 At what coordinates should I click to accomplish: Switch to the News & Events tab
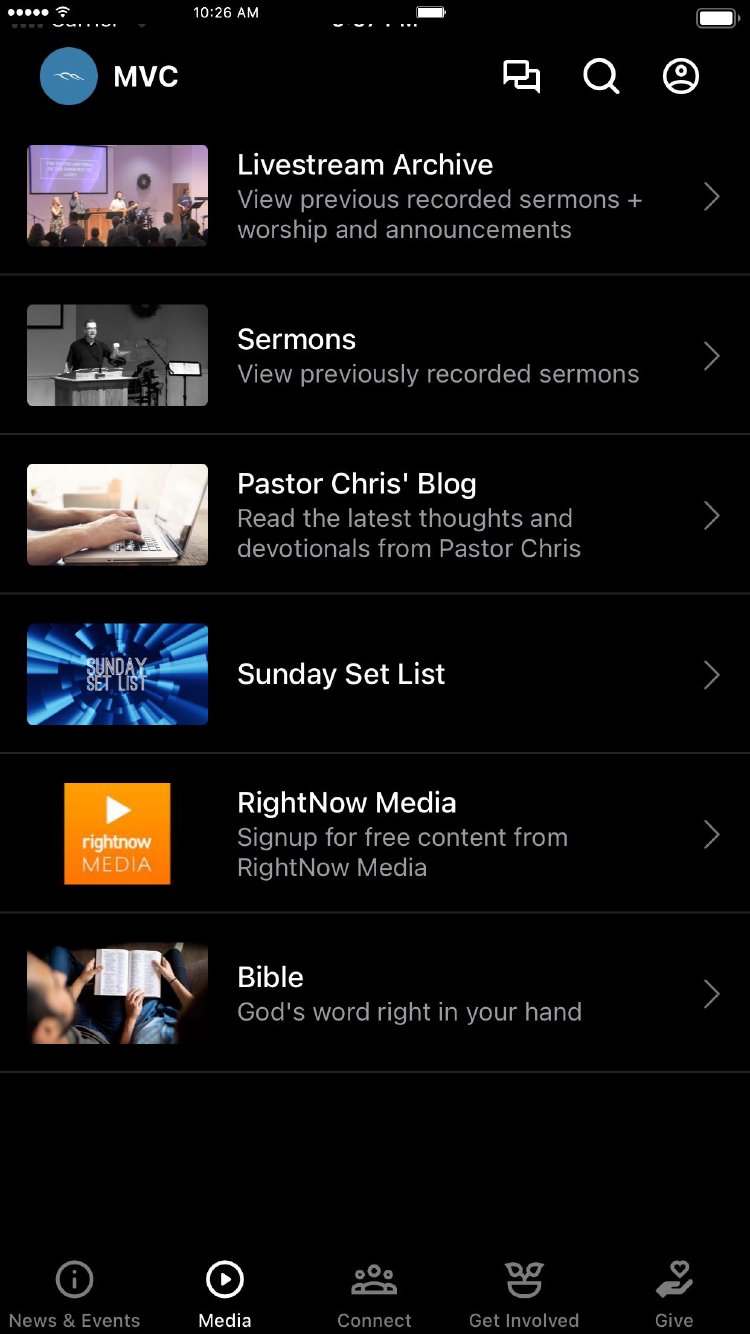75,1294
